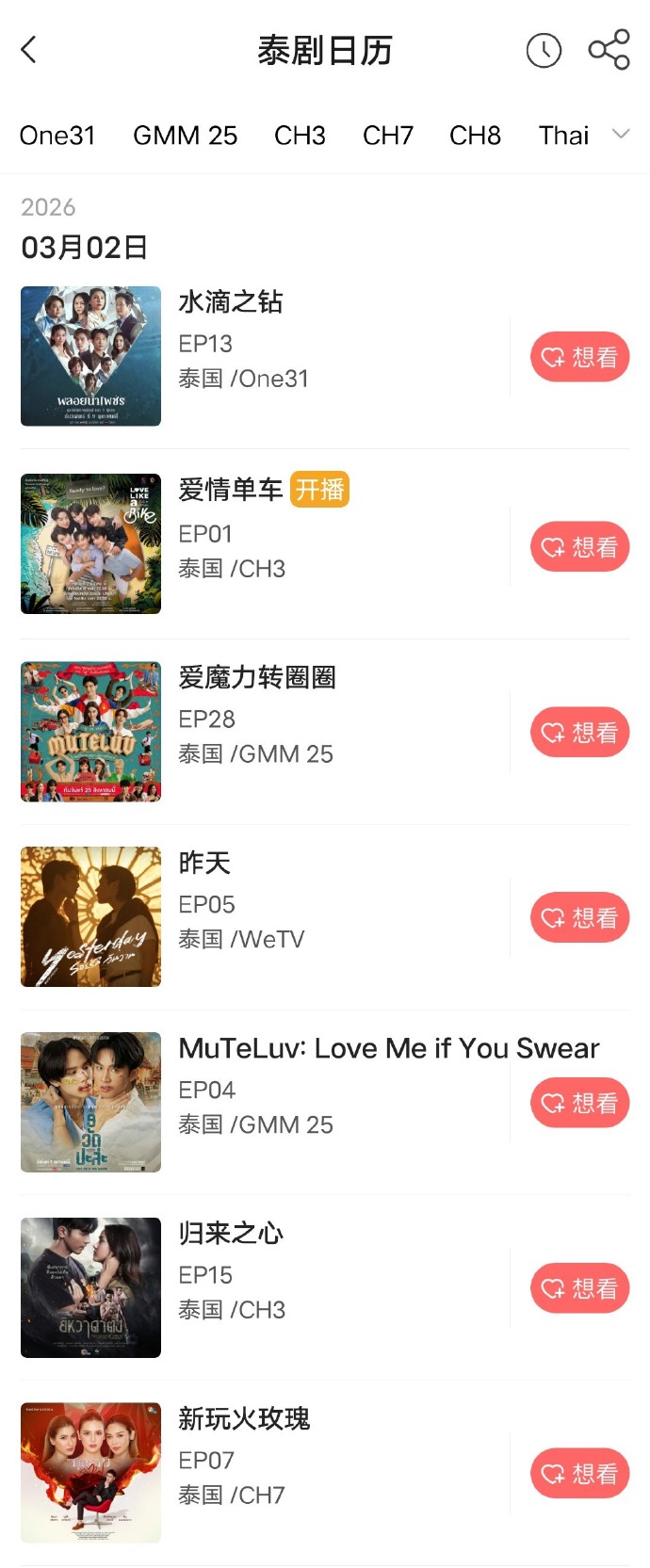
Task: Go back from the 泰剧日历 page
Action: 29,50
